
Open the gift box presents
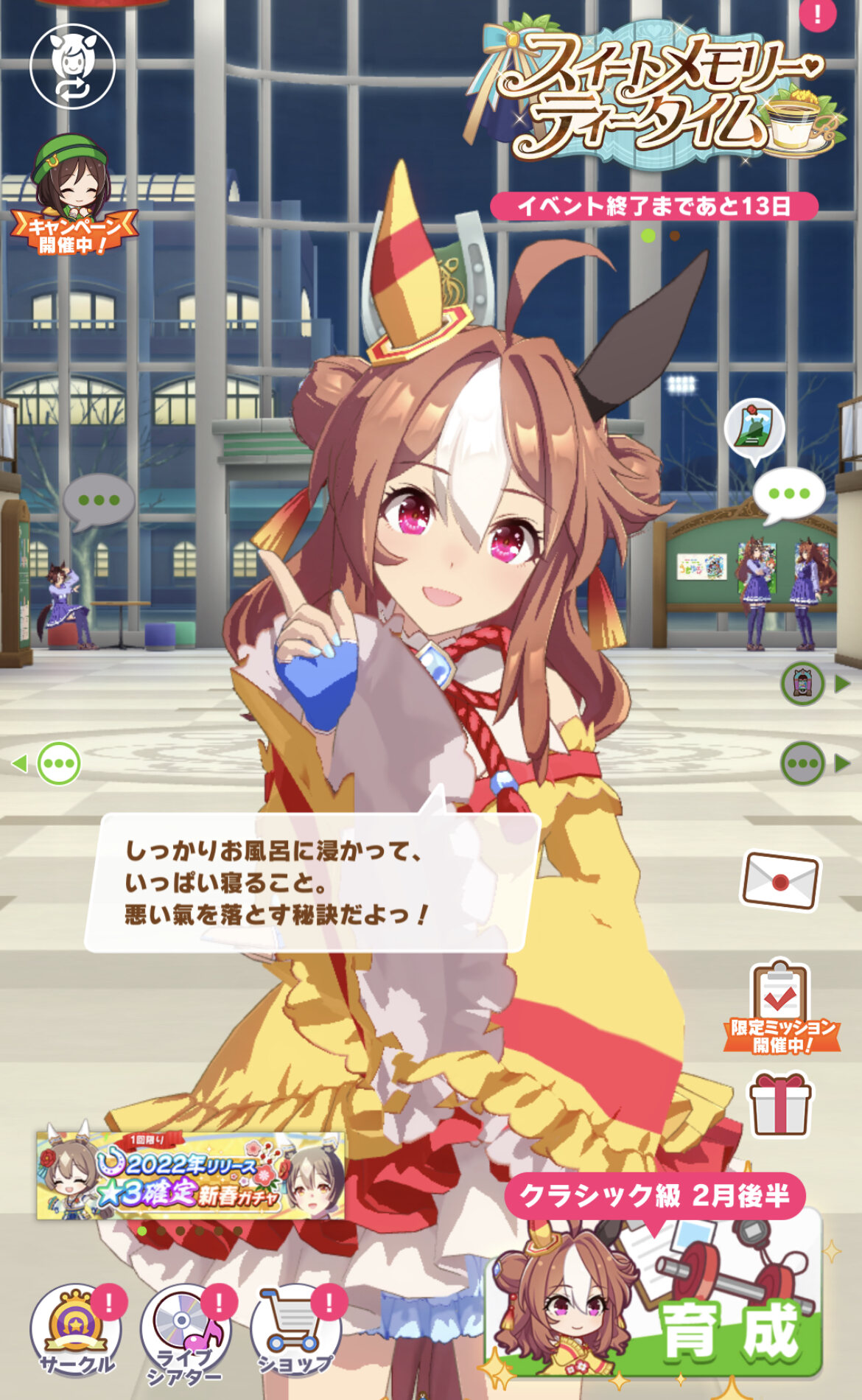pyautogui.click(x=780, y=1104)
